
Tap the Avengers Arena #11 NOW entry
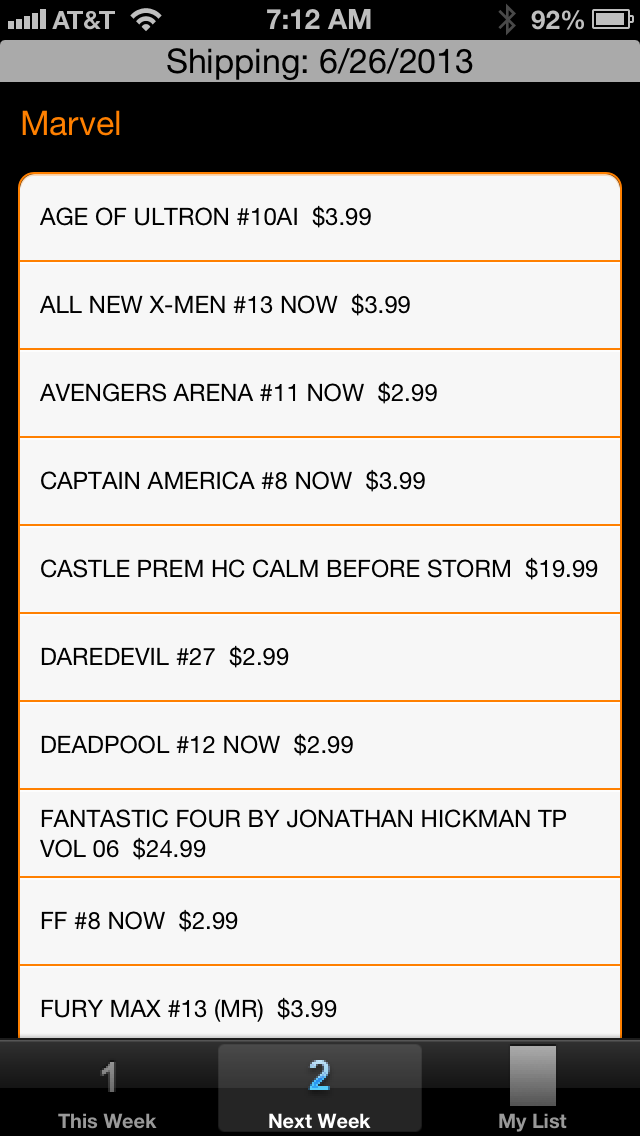pyautogui.click(x=320, y=393)
